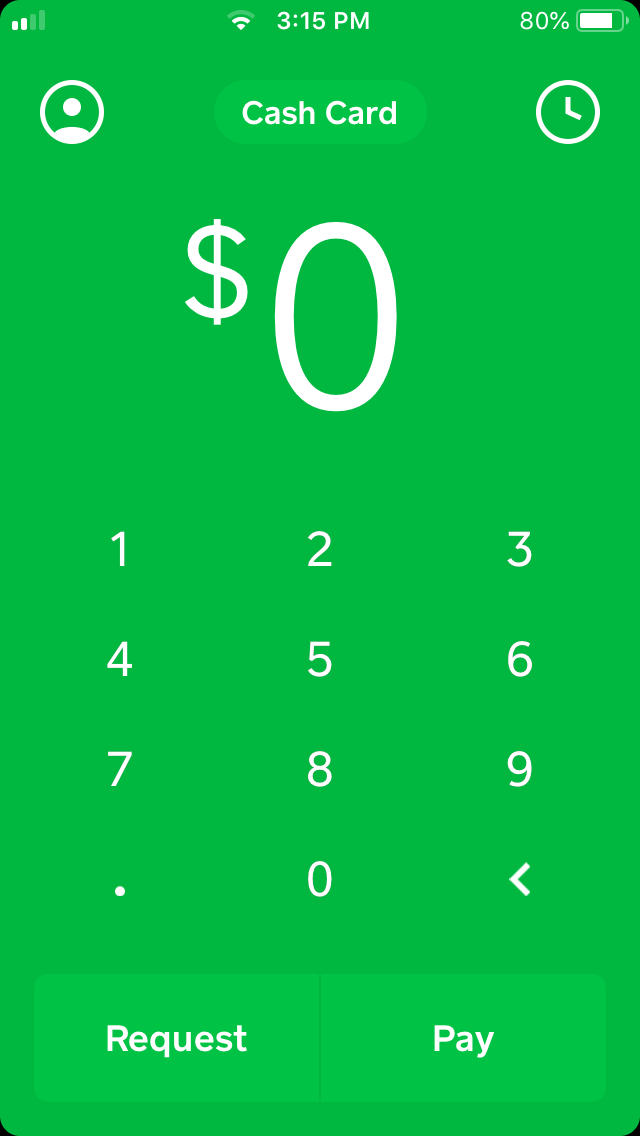Tap keypad number 8
This screenshot has width=640, height=1136.
point(320,770)
